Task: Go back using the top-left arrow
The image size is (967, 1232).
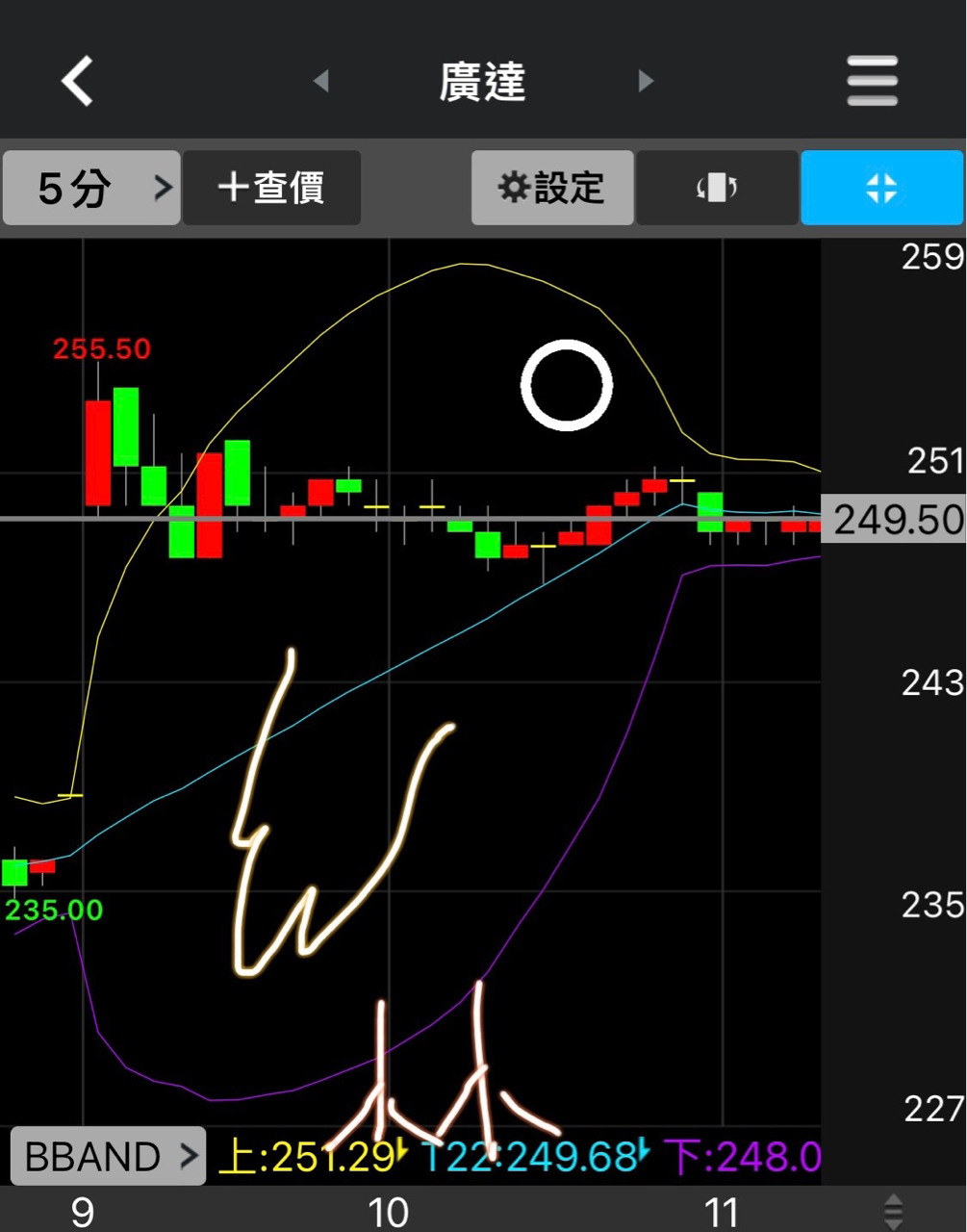Action: [x=78, y=81]
